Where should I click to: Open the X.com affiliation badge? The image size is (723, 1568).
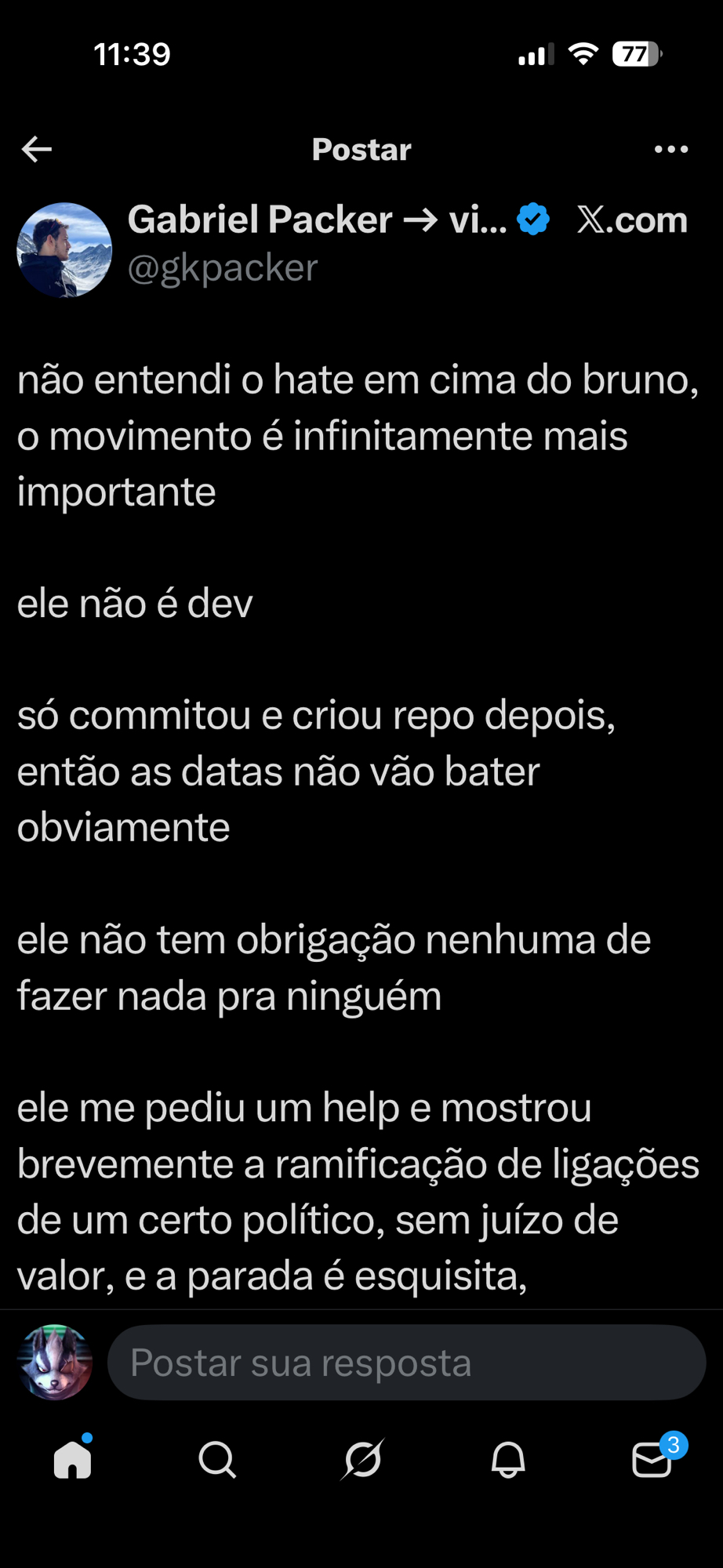point(631,220)
